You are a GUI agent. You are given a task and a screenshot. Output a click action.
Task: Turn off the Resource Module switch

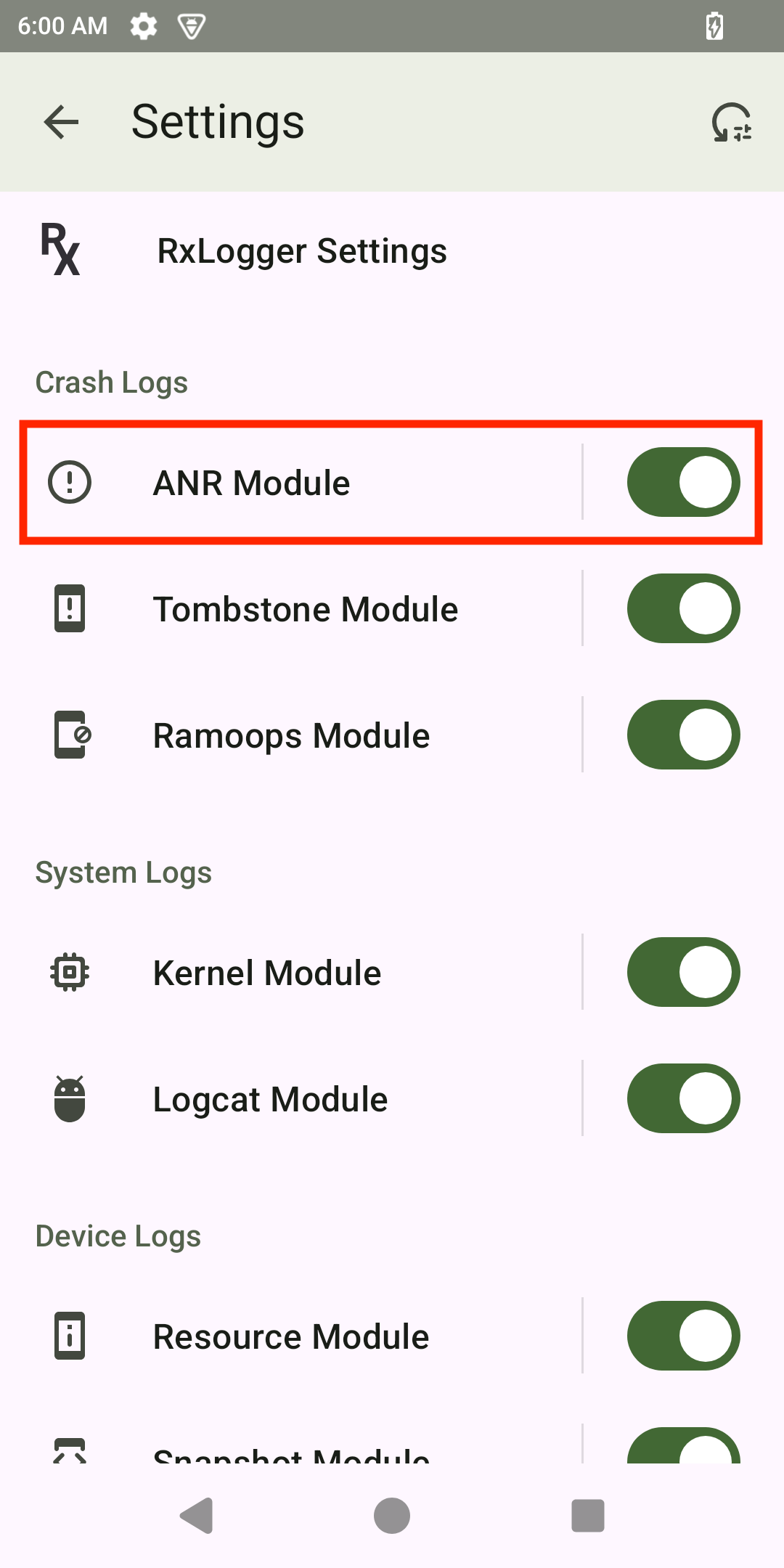pyautogui.click(x=683, y=1336)
